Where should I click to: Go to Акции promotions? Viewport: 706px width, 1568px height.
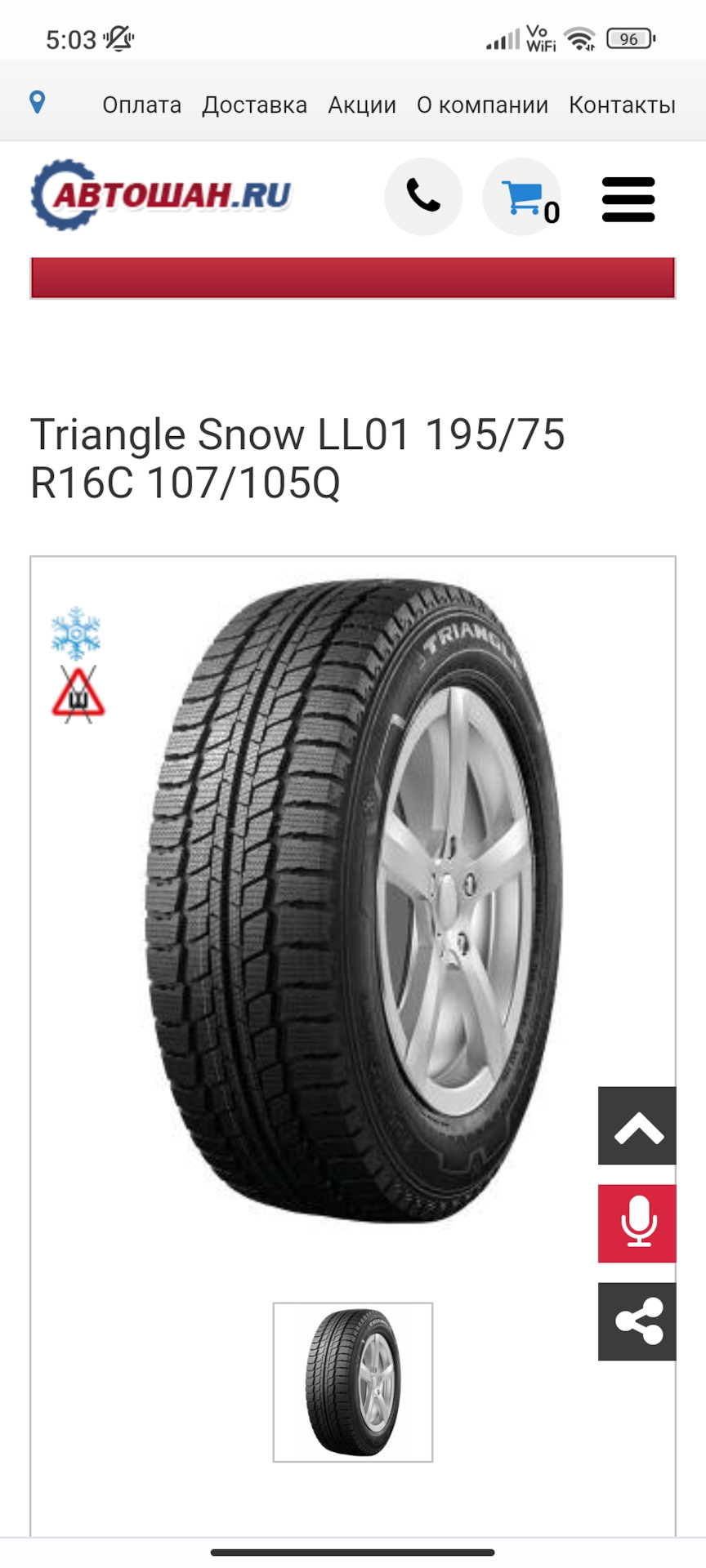click(362, 105)
